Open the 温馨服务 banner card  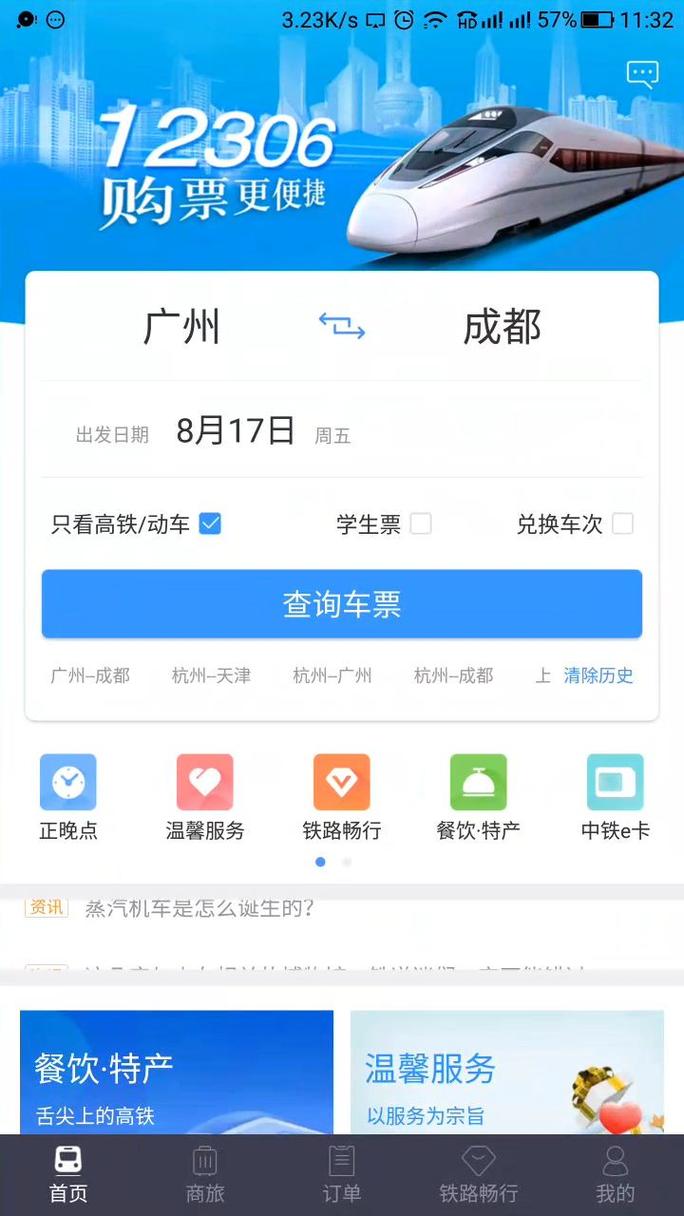(x=507, y=1072)
